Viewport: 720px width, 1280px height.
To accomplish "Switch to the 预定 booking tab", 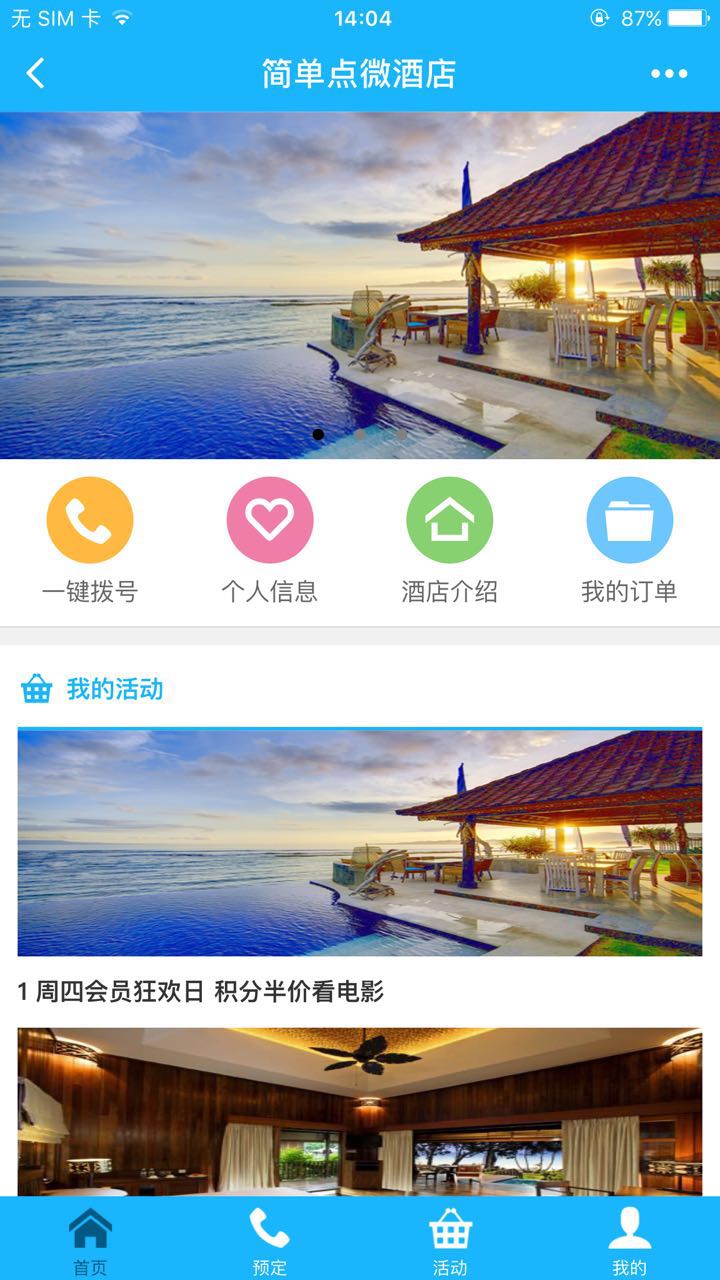I will pos(270,1240).
